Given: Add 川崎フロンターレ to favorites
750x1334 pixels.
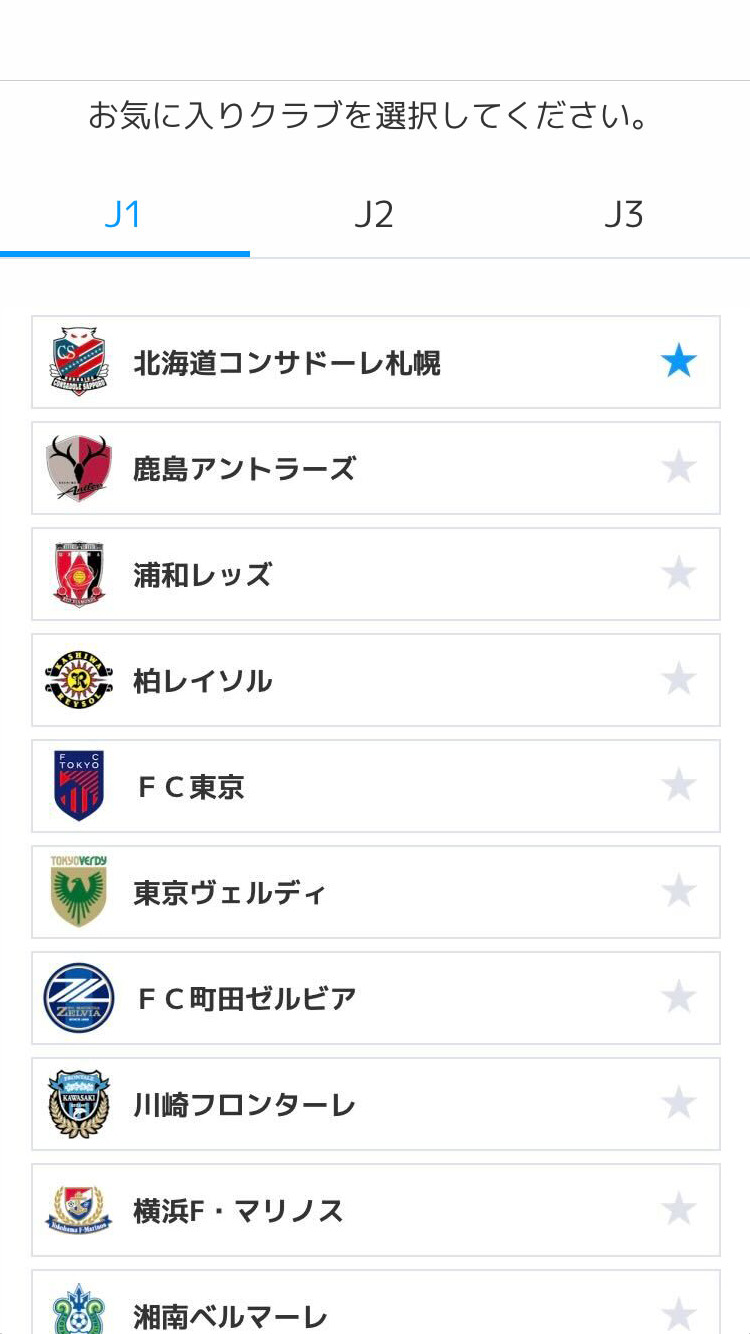Looking at the screenshot, I should click(678, 1104).
